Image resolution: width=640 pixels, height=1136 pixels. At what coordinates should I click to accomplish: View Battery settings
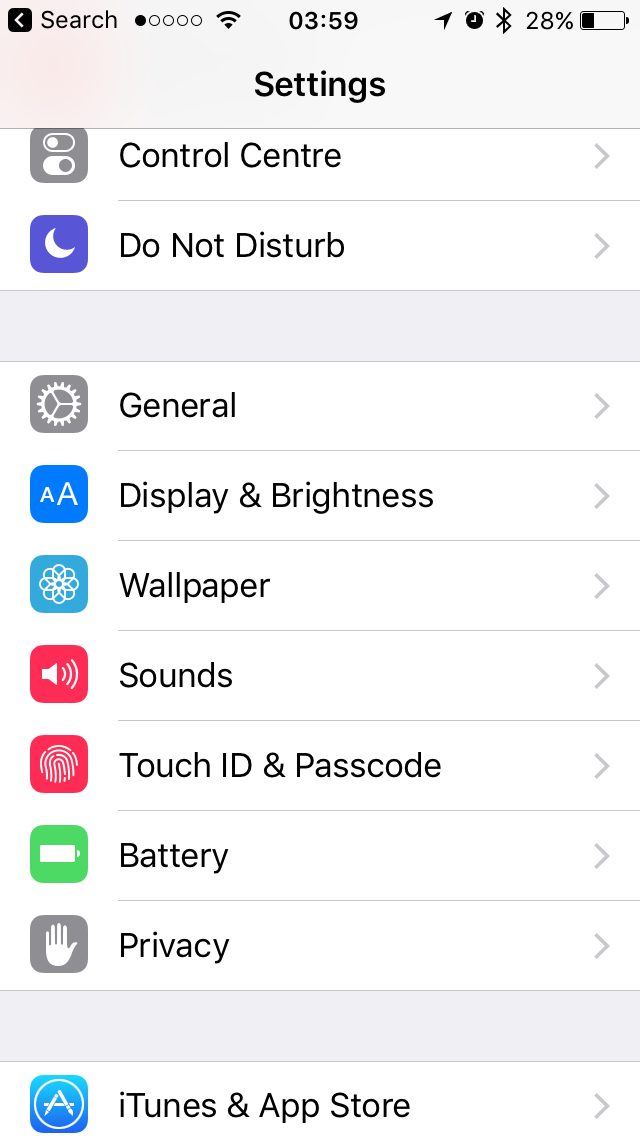pos(320,856)
